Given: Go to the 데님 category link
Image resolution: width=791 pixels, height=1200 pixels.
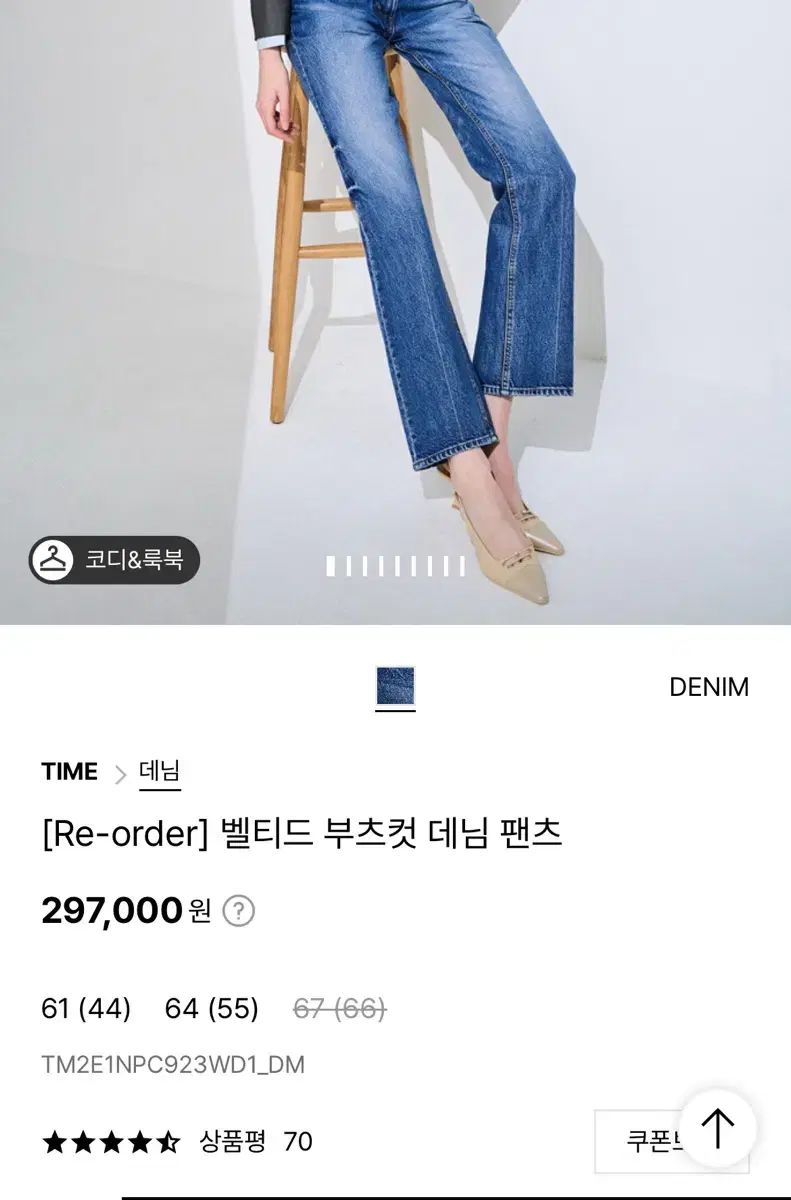Looking at the screenshot, I should coord(160,772).
